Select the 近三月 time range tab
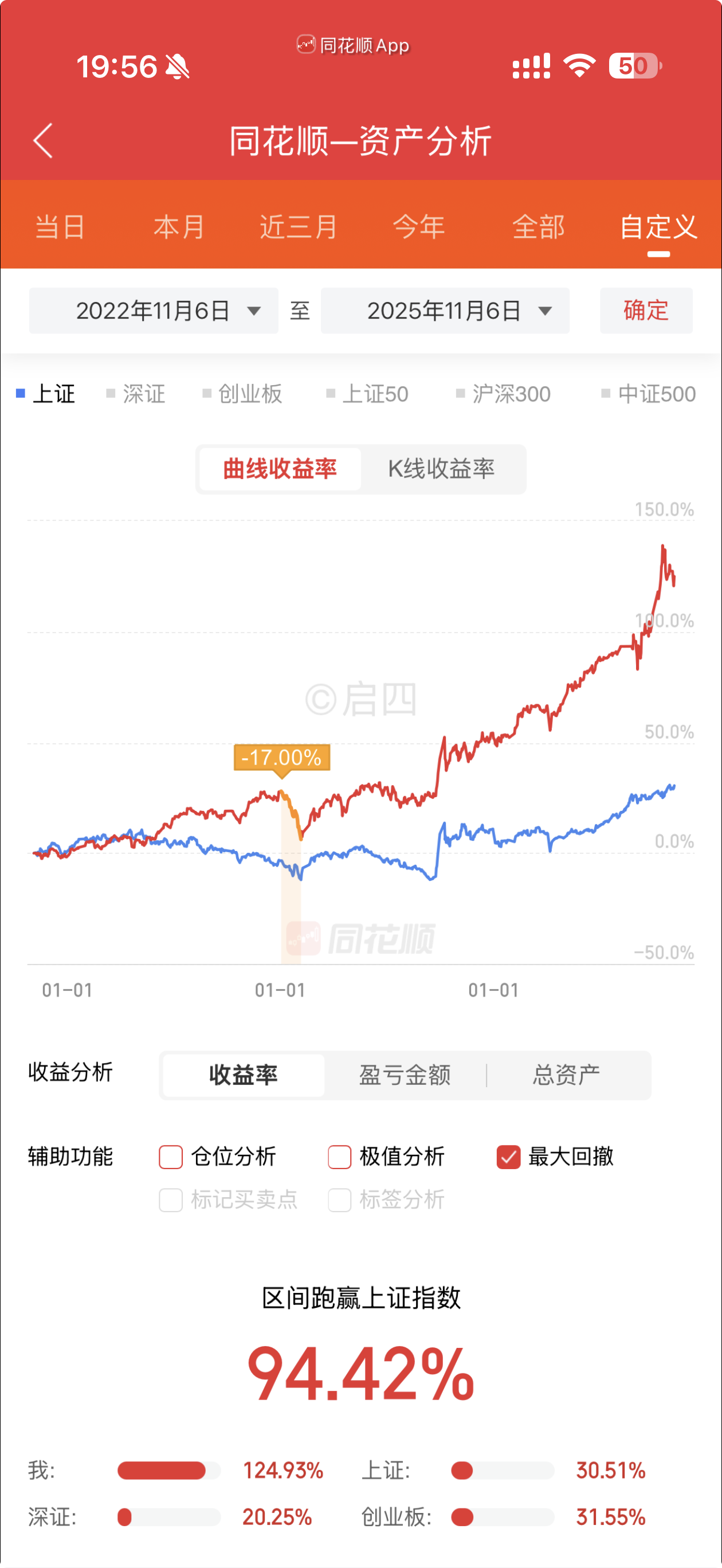This screenshot has height=1568, width=722. 299,227
